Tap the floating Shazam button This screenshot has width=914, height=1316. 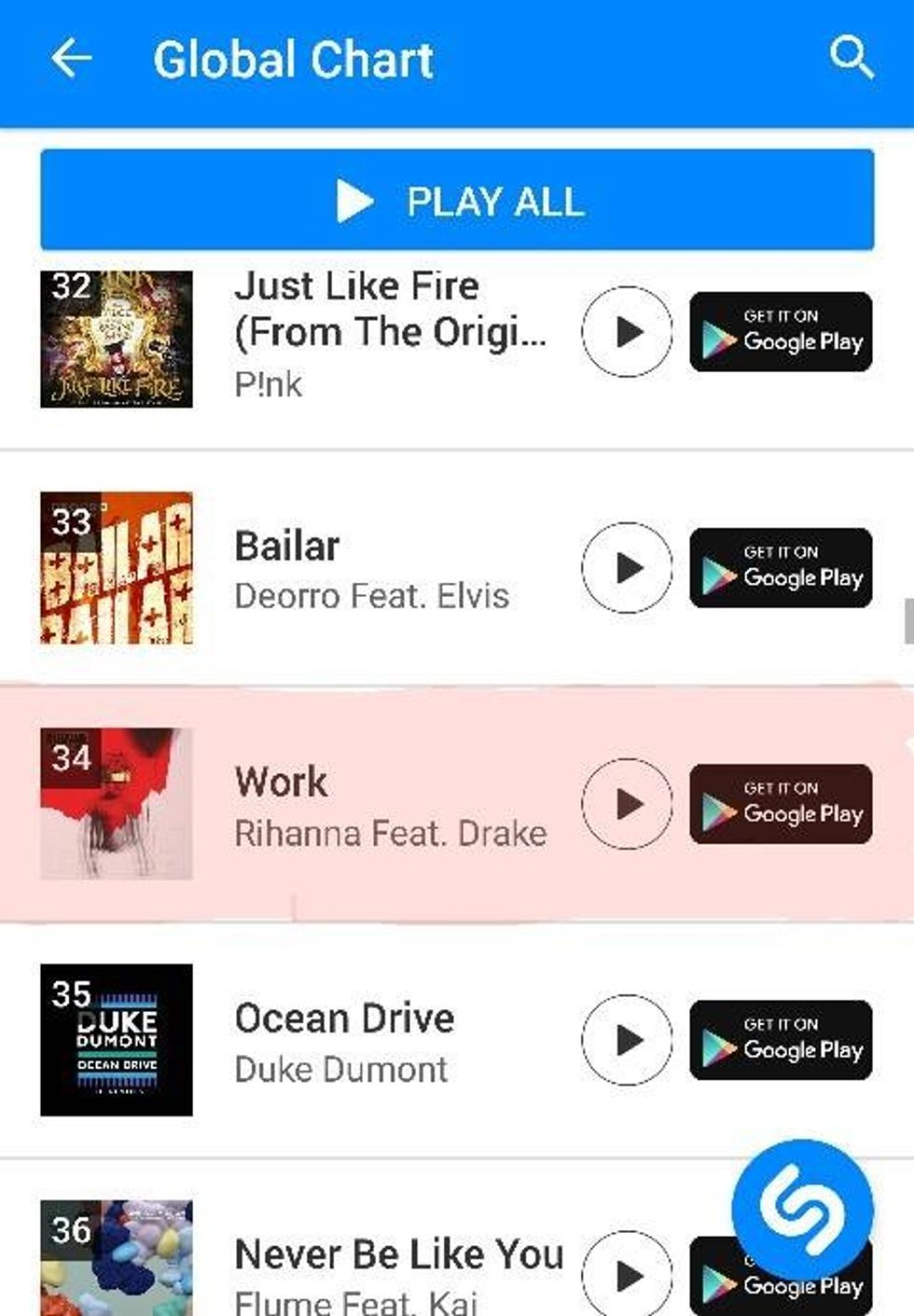pos(802,1210)
